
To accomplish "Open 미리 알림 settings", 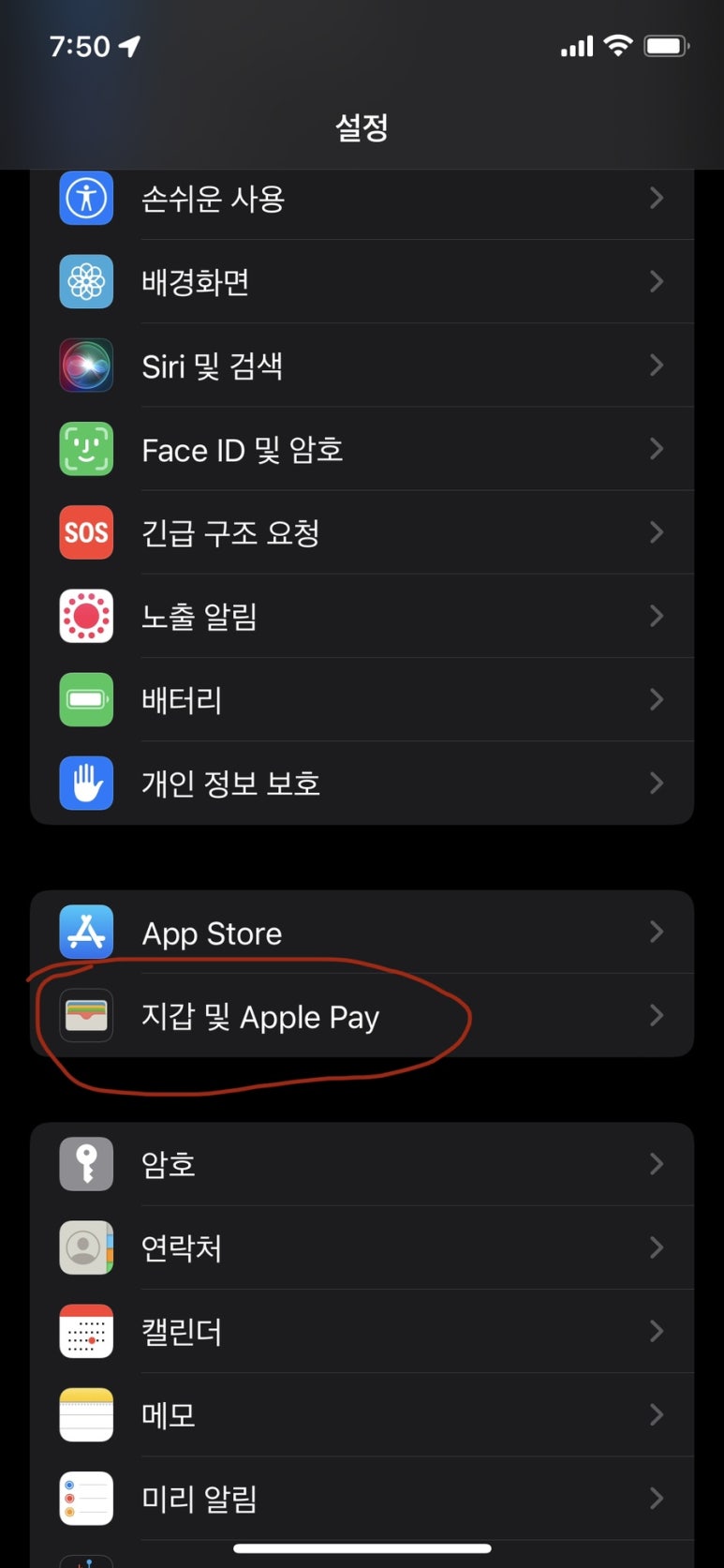I will pyautogui.click(x=362, y=1498).
